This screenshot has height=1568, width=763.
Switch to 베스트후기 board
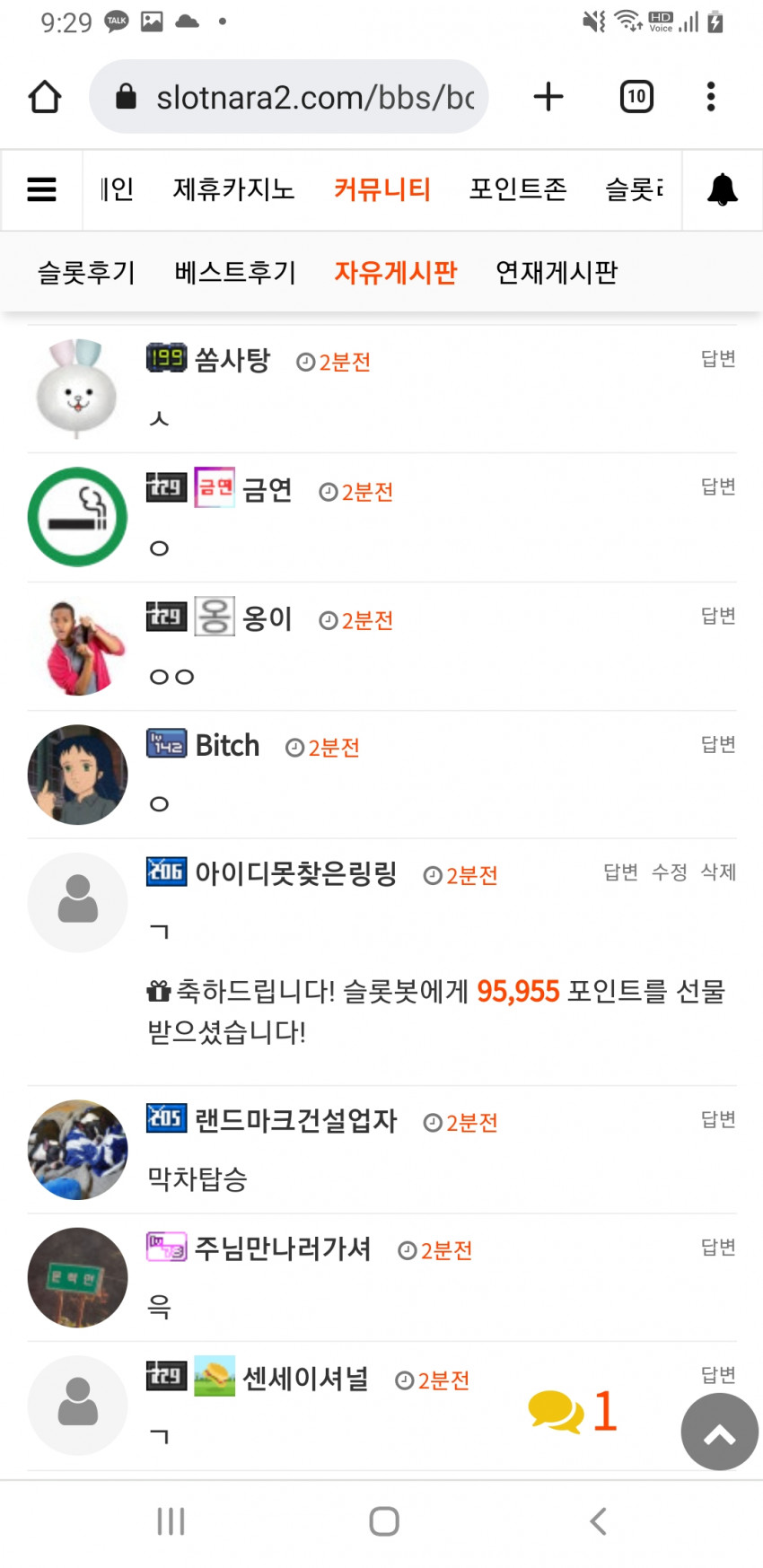pyautogui.click(x=235, y=272)
